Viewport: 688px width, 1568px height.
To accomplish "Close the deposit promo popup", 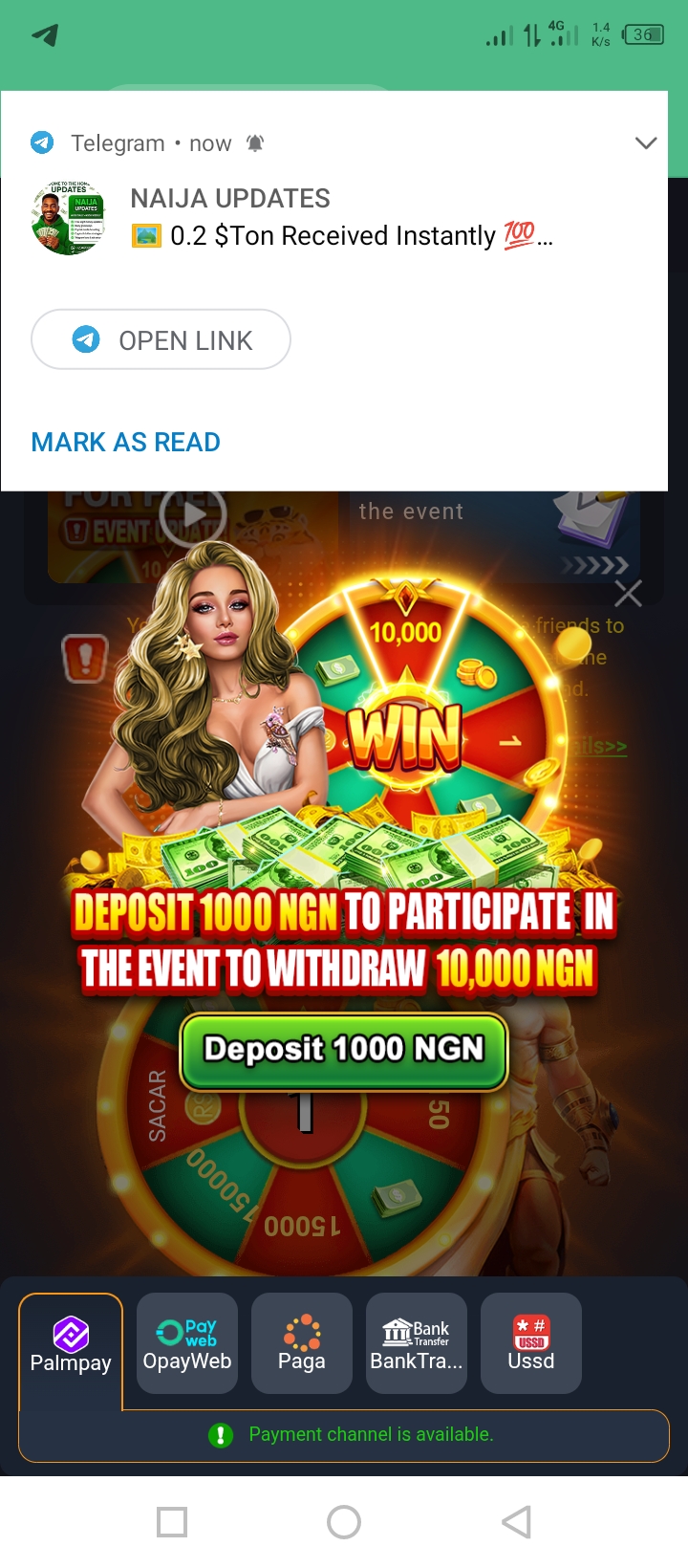I will point(628,594).
